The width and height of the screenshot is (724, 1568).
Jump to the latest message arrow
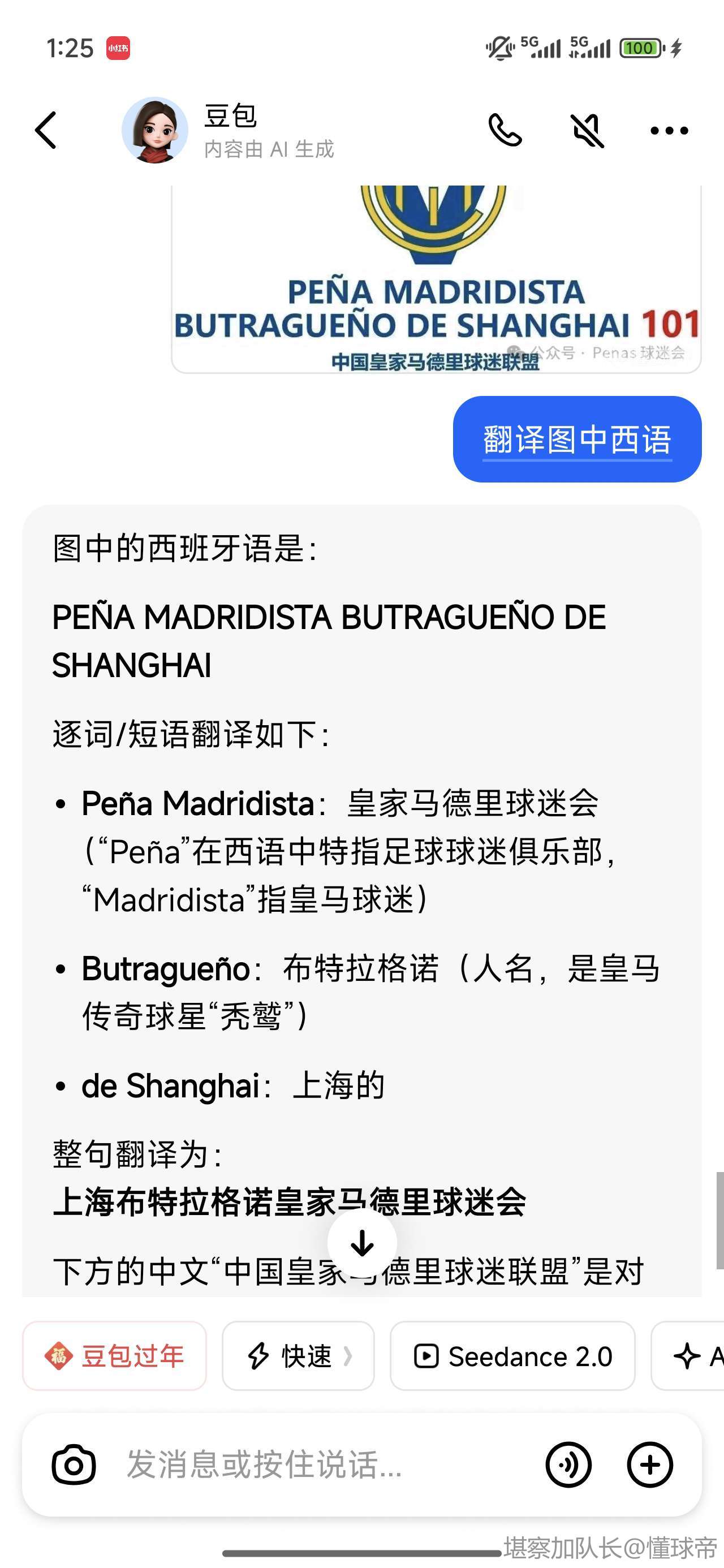(x=363, y=1243)
